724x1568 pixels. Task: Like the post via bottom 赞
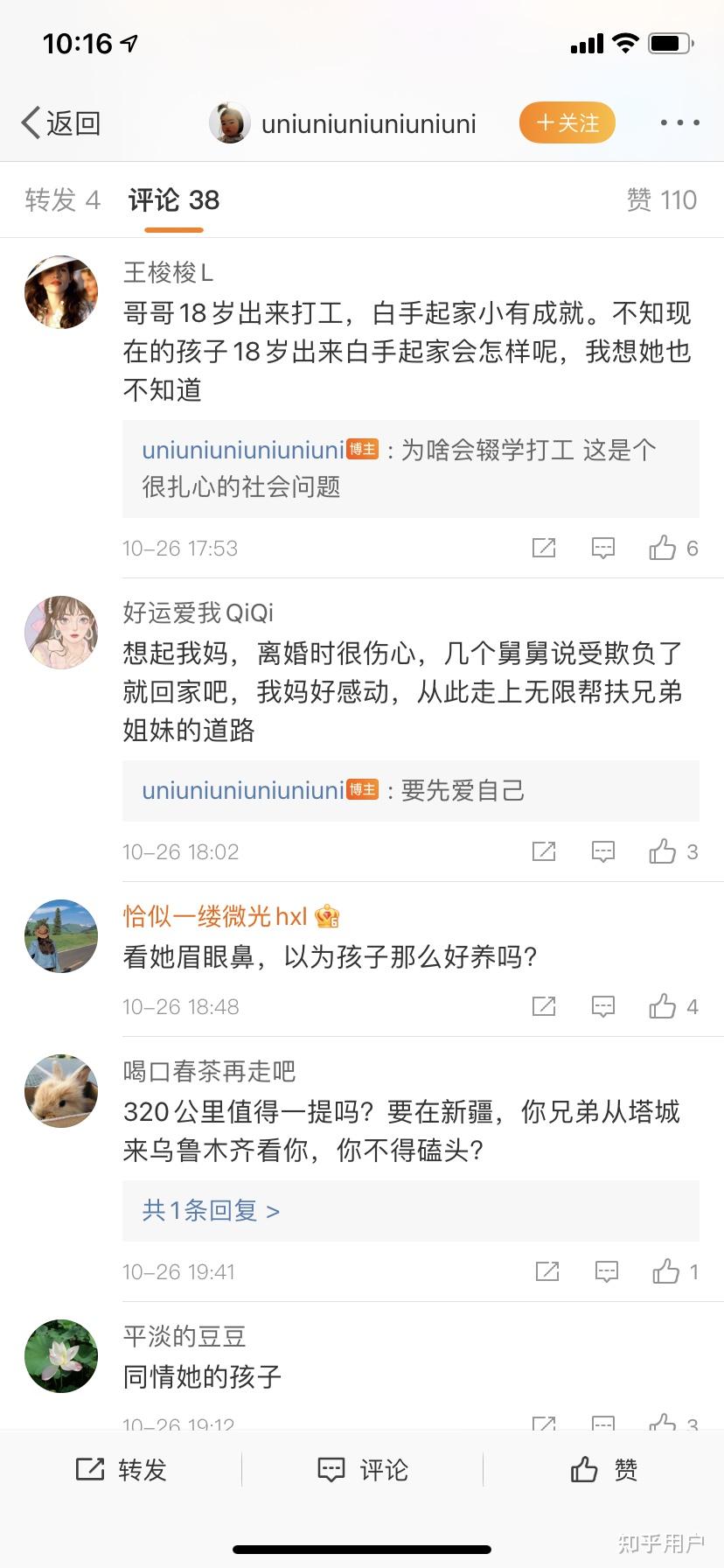603,1470
